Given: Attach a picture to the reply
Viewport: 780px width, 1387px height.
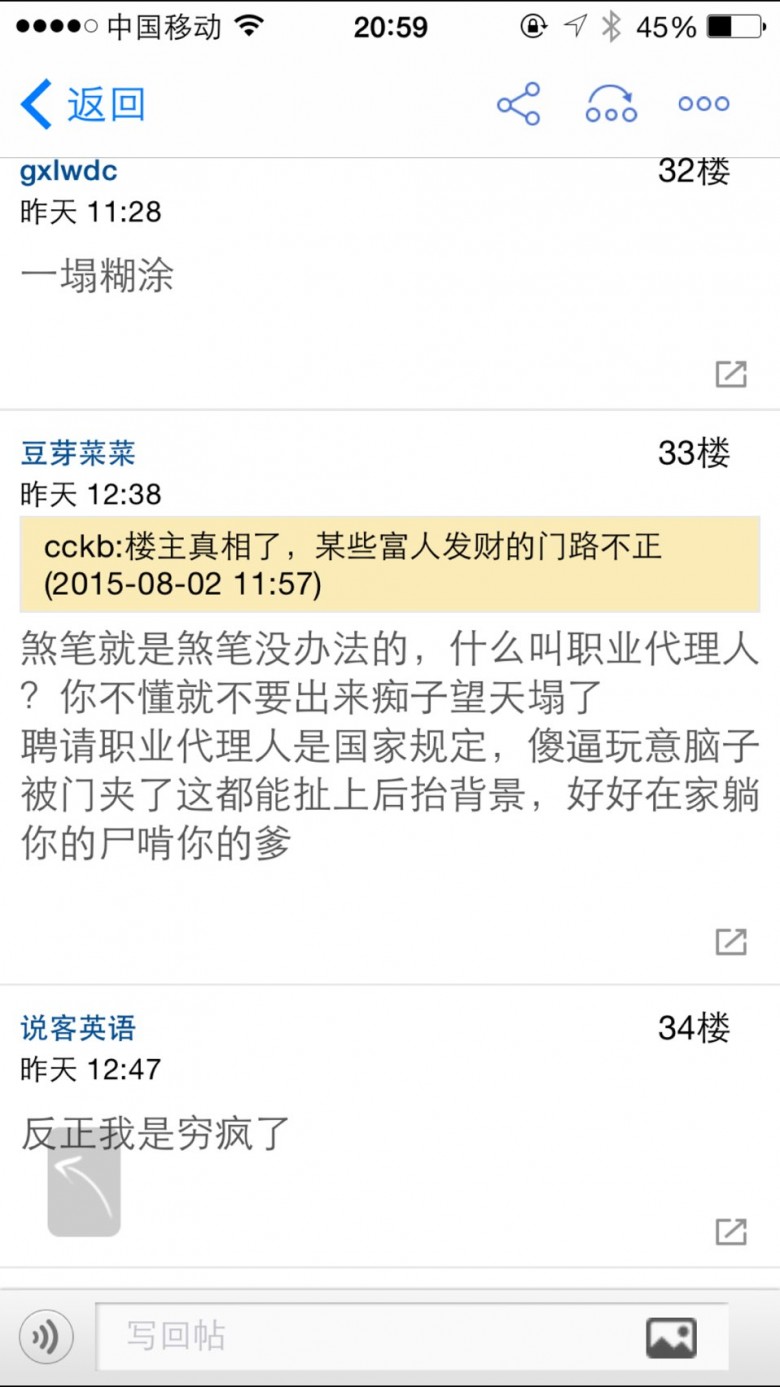Looking at the screenshot, I should (671, 1337).
